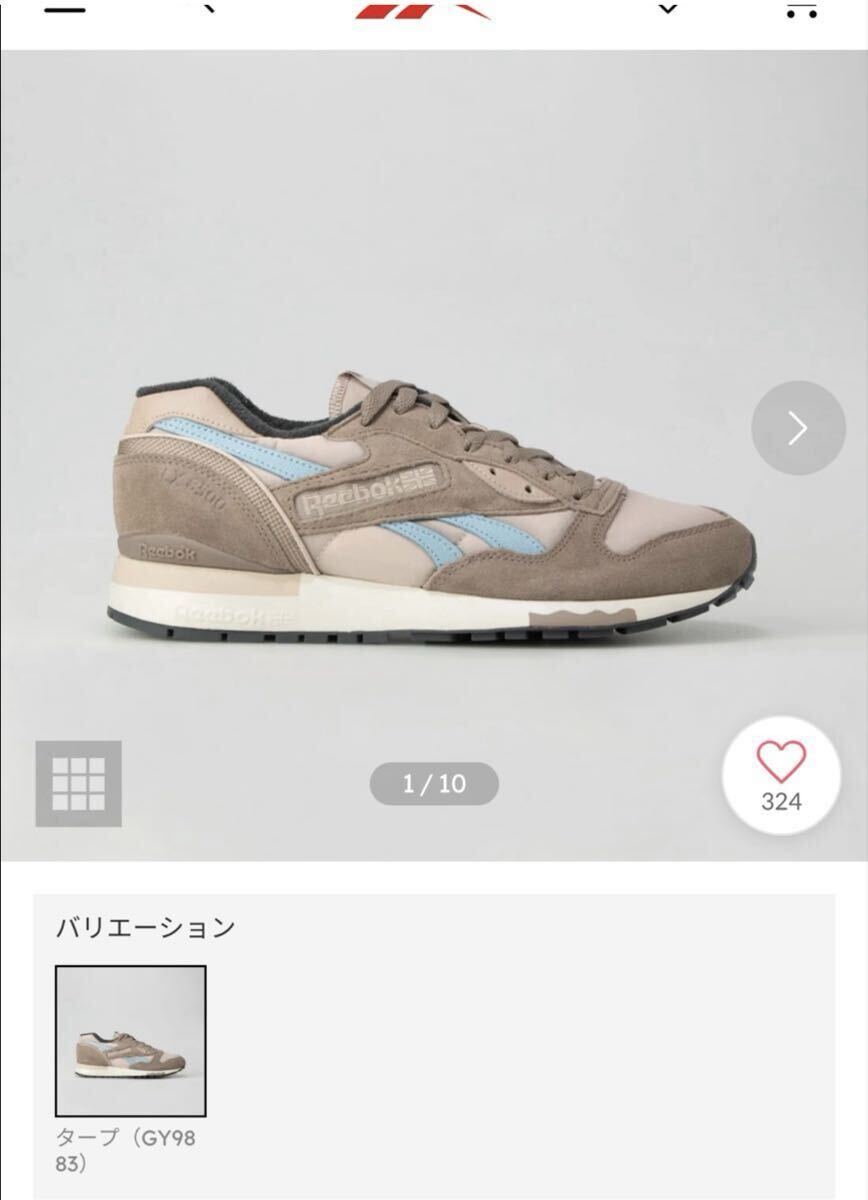This screenshot has height=1200, width=868.
Task: Add this shoe to favorites
Action: (x=781, y=775)
